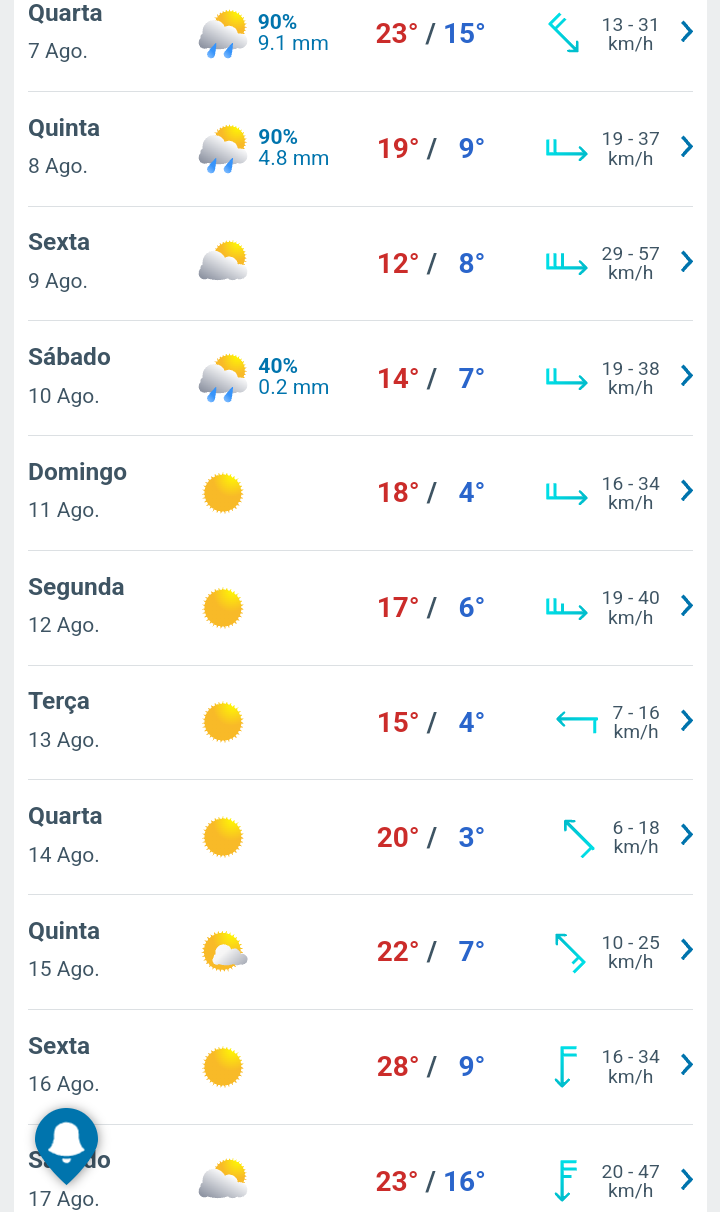
Task: Select the Quinta 15 Ago. row
Action: pos(360,951)
